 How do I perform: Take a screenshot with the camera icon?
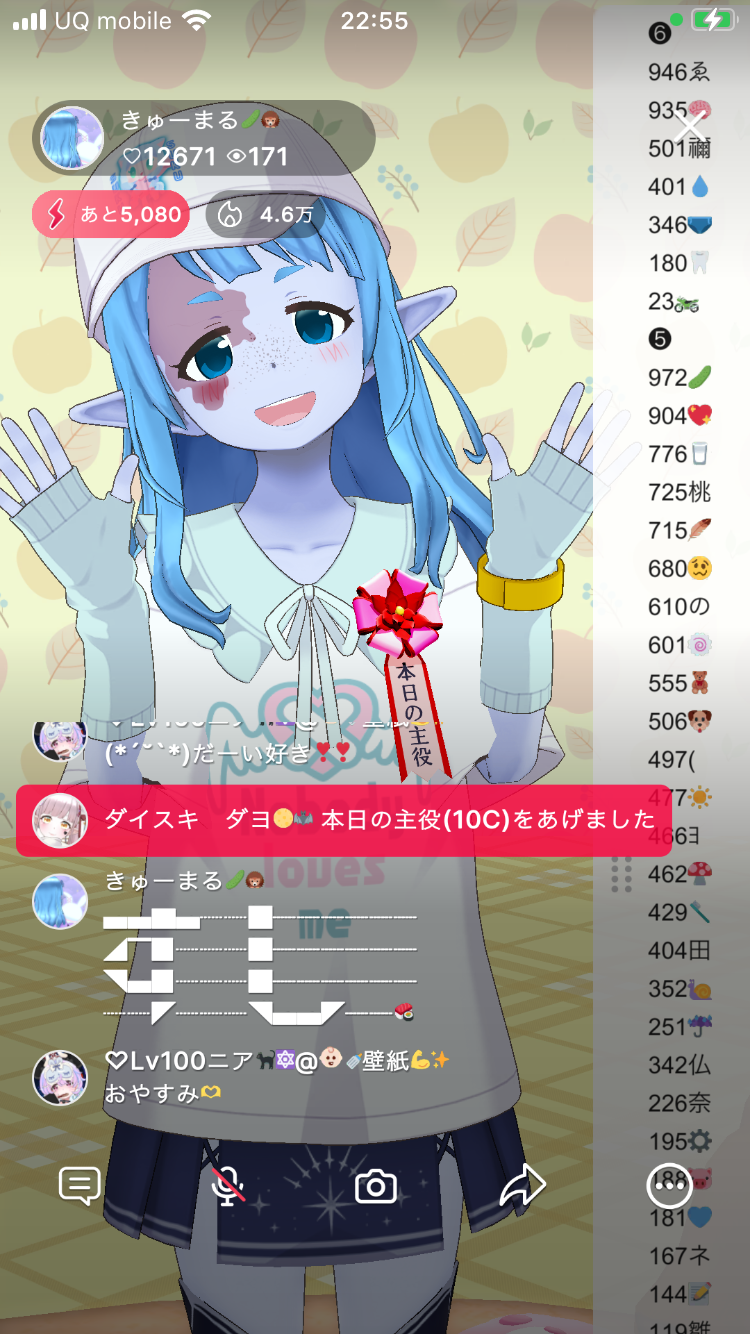[376, 1186]
